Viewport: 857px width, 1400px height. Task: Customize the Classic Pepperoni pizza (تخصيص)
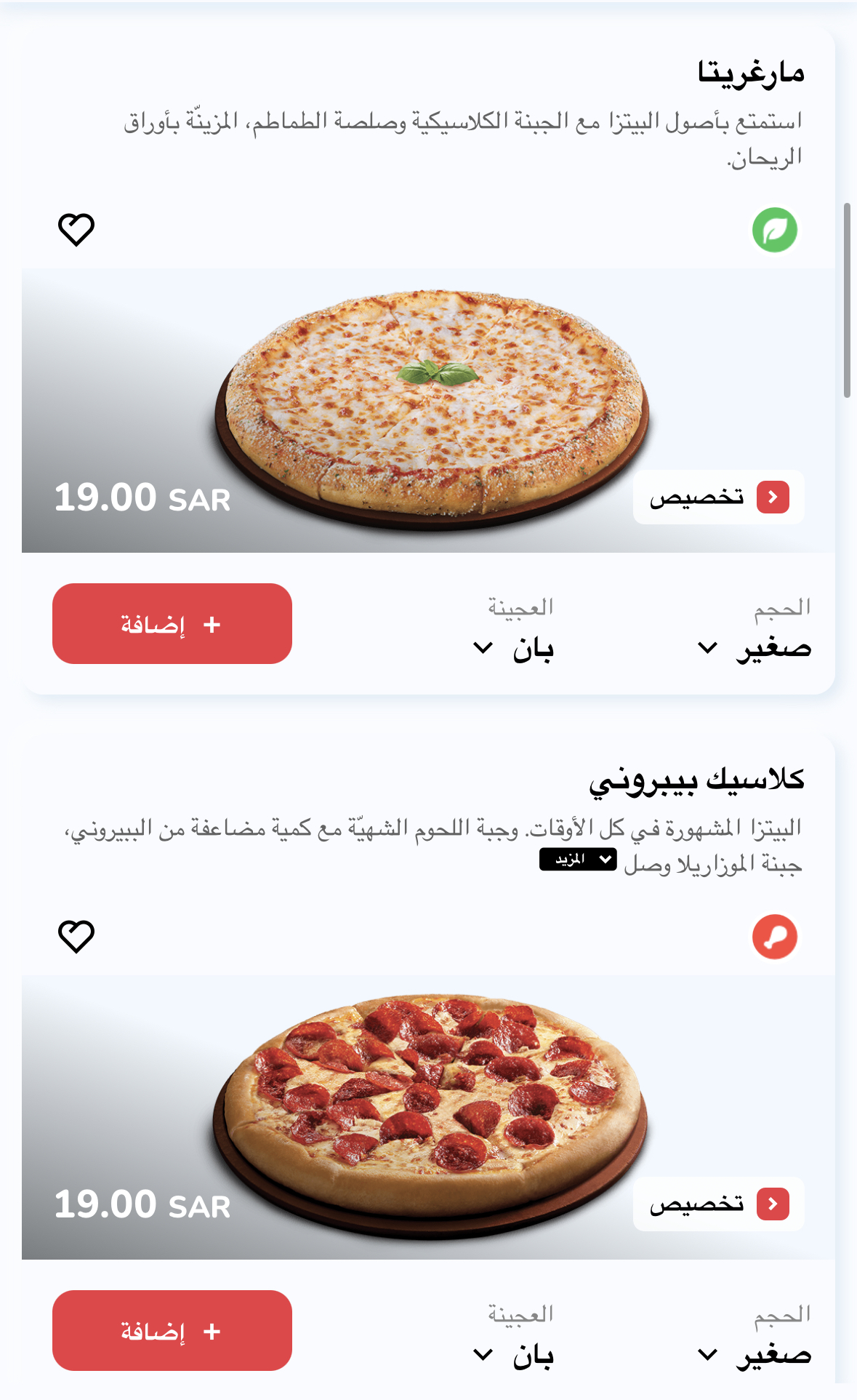pos(718,1204)
